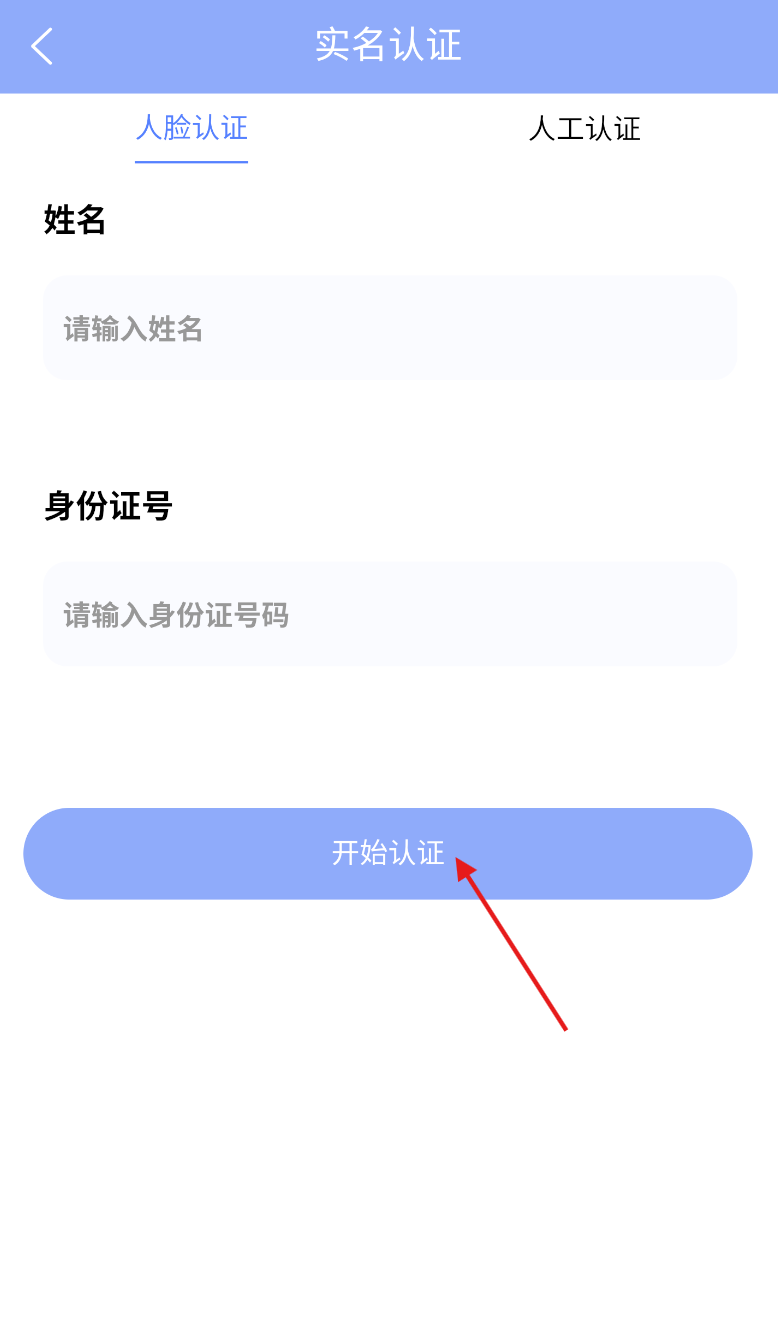This screenshot has width=778, height=1323.
Task: Switch to the 人工认证 tab
Action: tap(584, 129)
